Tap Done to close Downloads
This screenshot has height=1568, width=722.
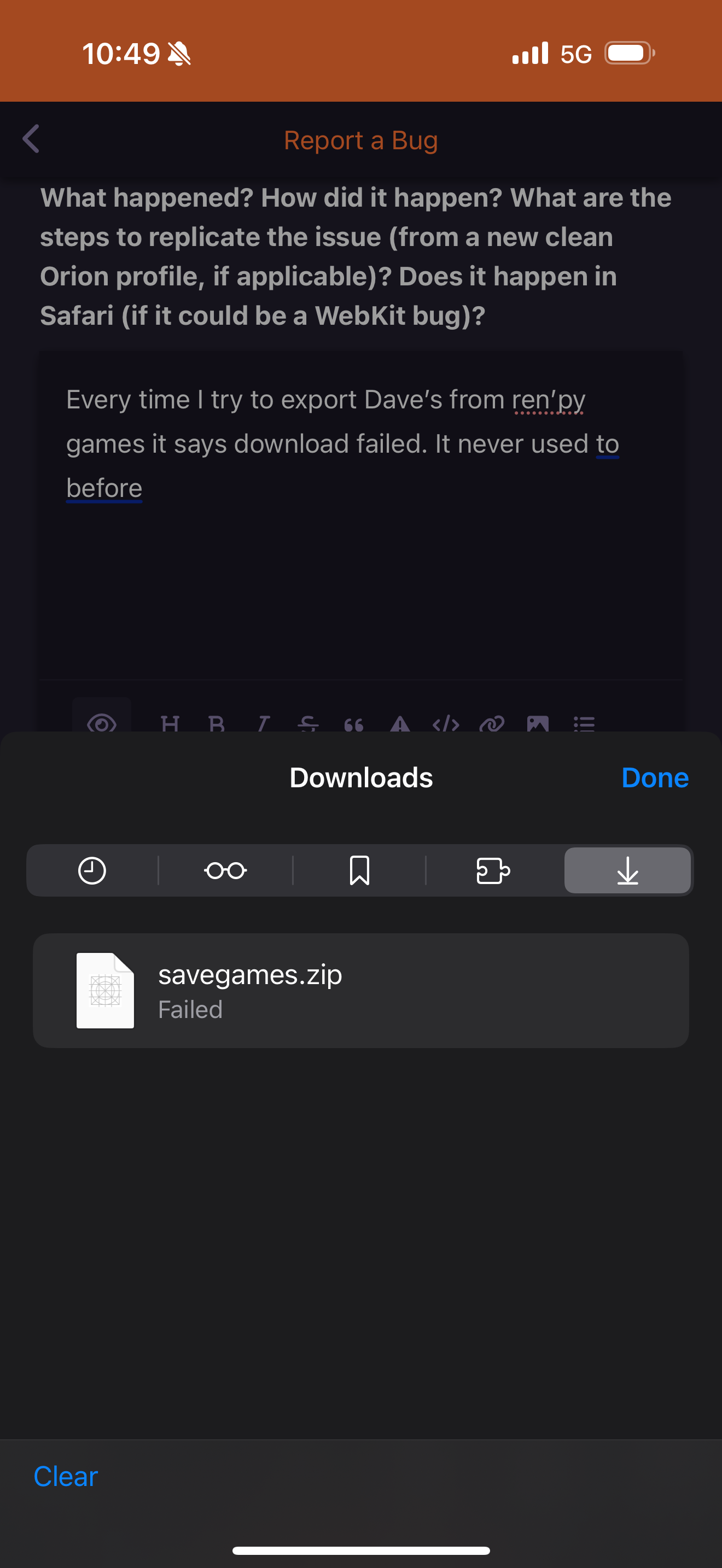[x=654, y=777]
